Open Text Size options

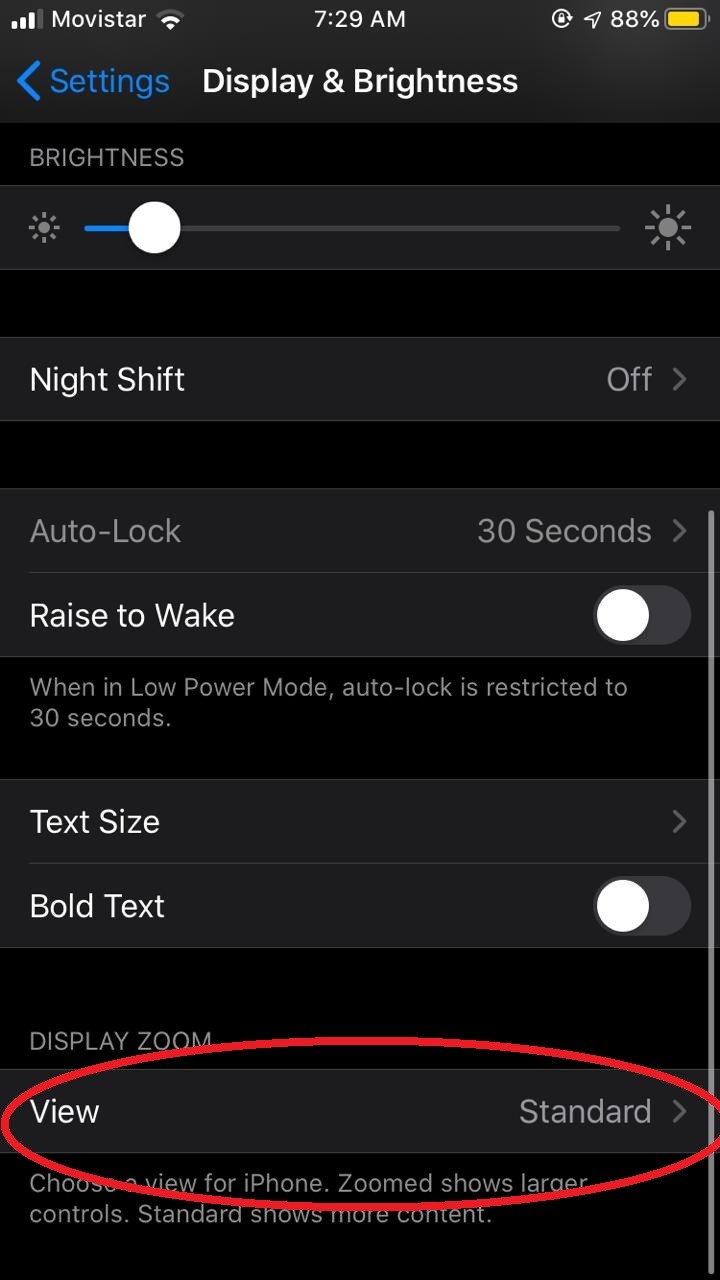pos(360,822)
